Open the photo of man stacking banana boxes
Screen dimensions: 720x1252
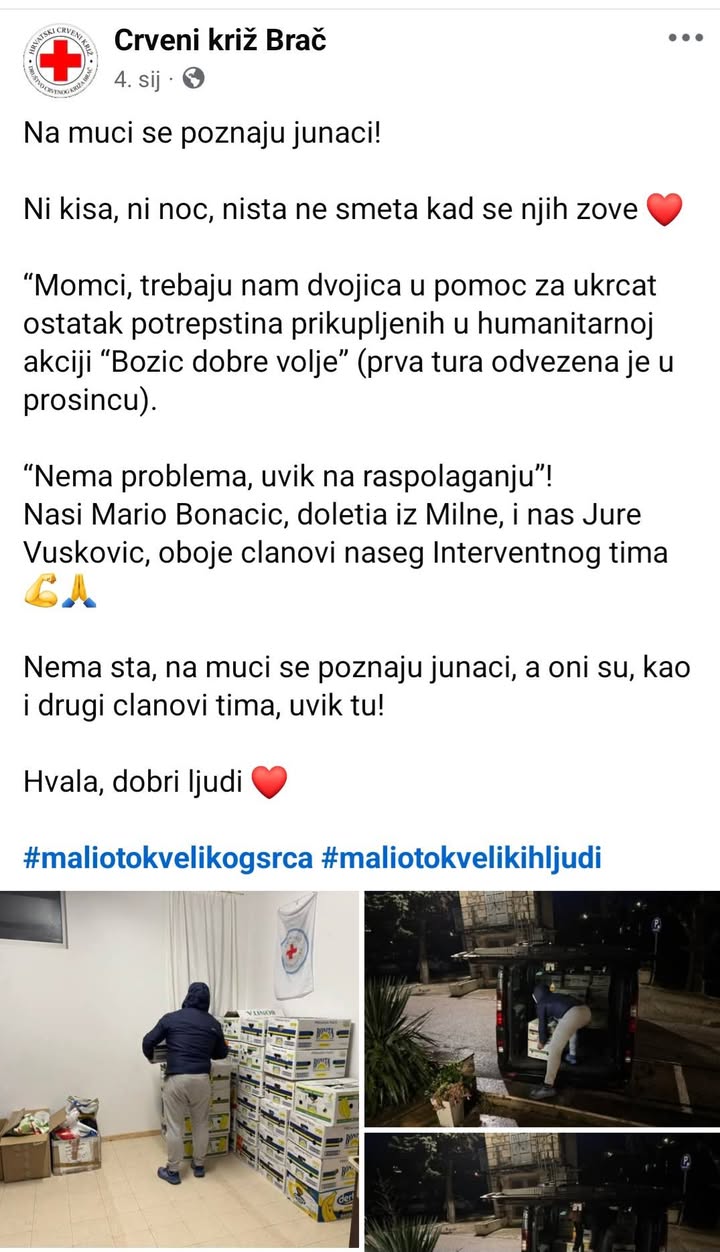tap(179, 1068)
